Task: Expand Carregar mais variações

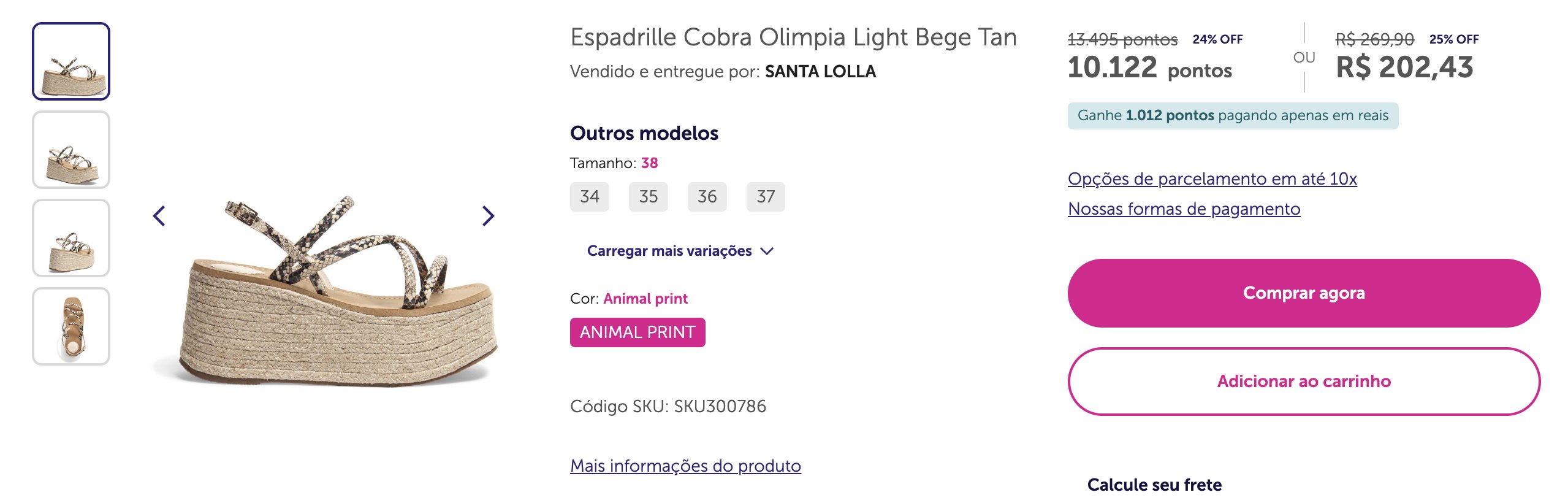Action: [x=680, y=251]
